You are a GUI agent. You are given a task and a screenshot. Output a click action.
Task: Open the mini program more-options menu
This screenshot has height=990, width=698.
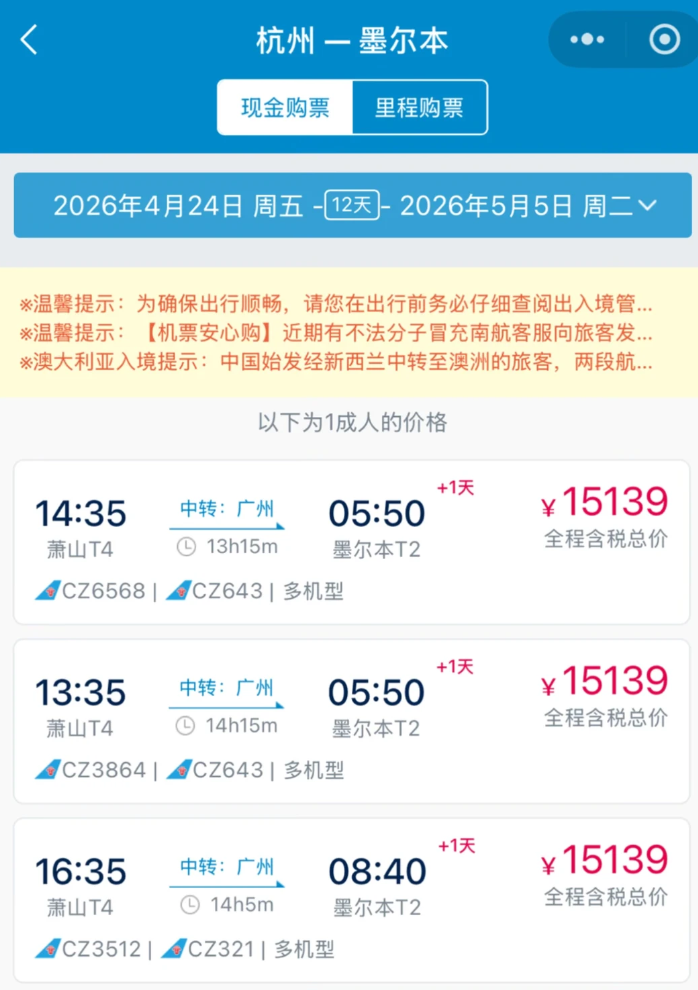[x=587, y=40]
